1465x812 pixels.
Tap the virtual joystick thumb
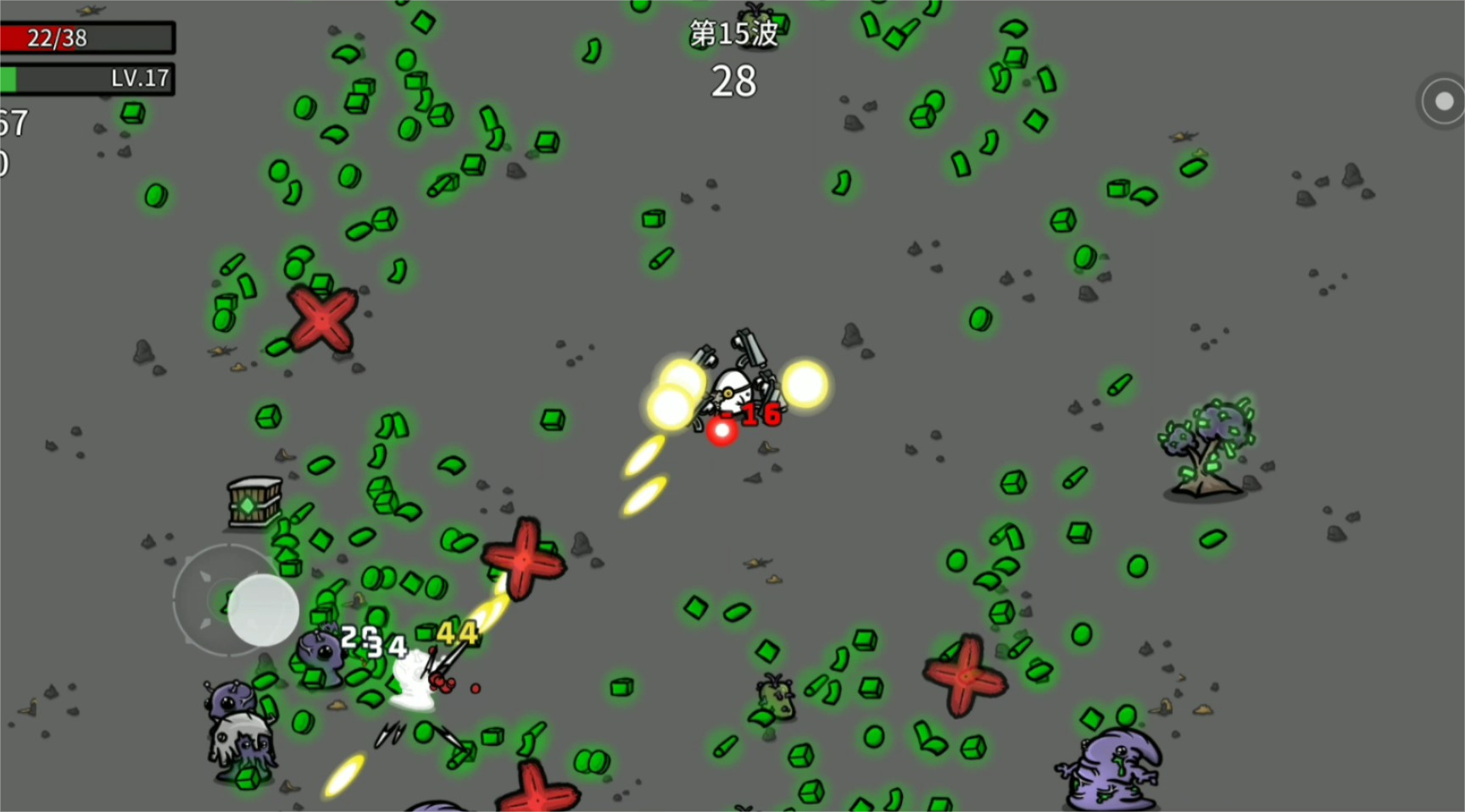263,610
